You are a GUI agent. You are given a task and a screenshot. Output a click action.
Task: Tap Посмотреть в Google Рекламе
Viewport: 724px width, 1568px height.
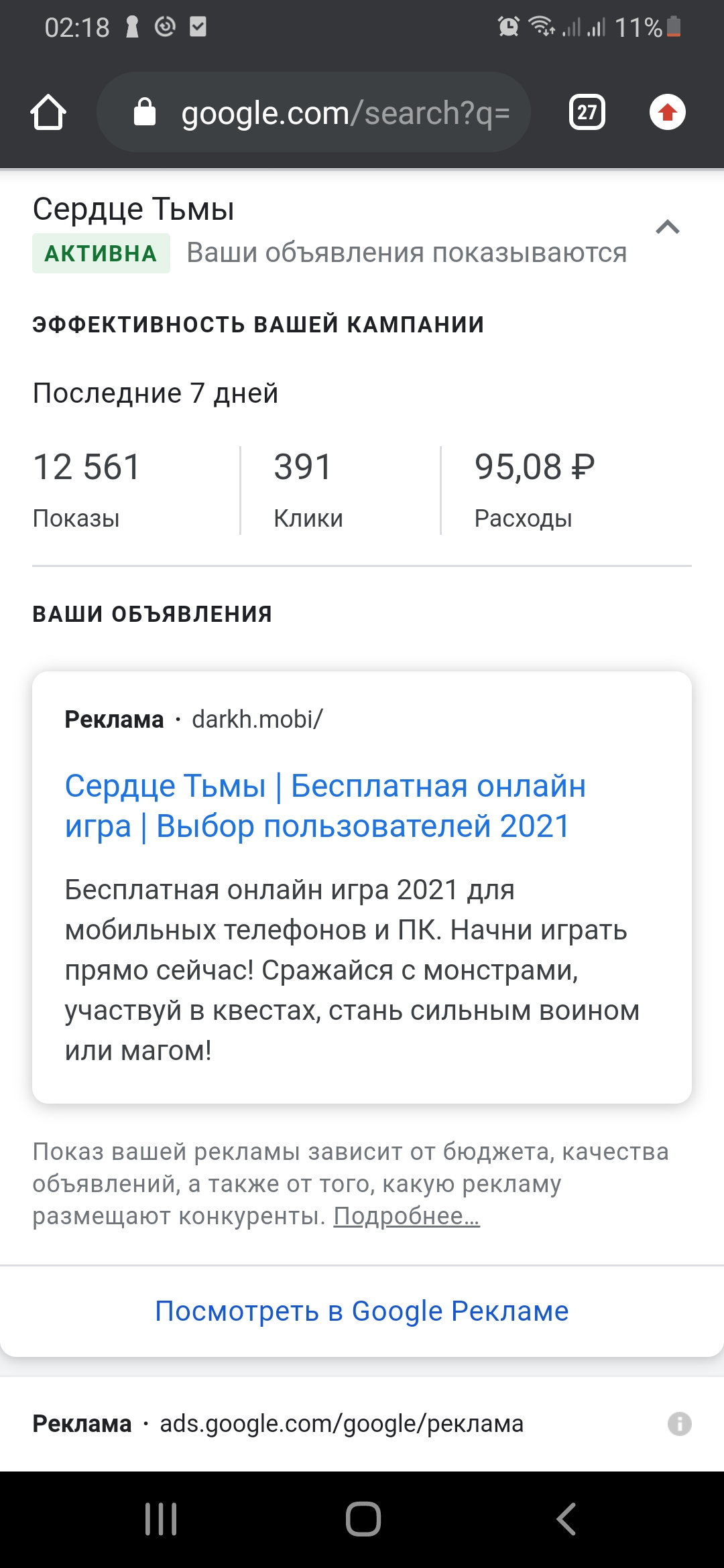[362, 1311]
